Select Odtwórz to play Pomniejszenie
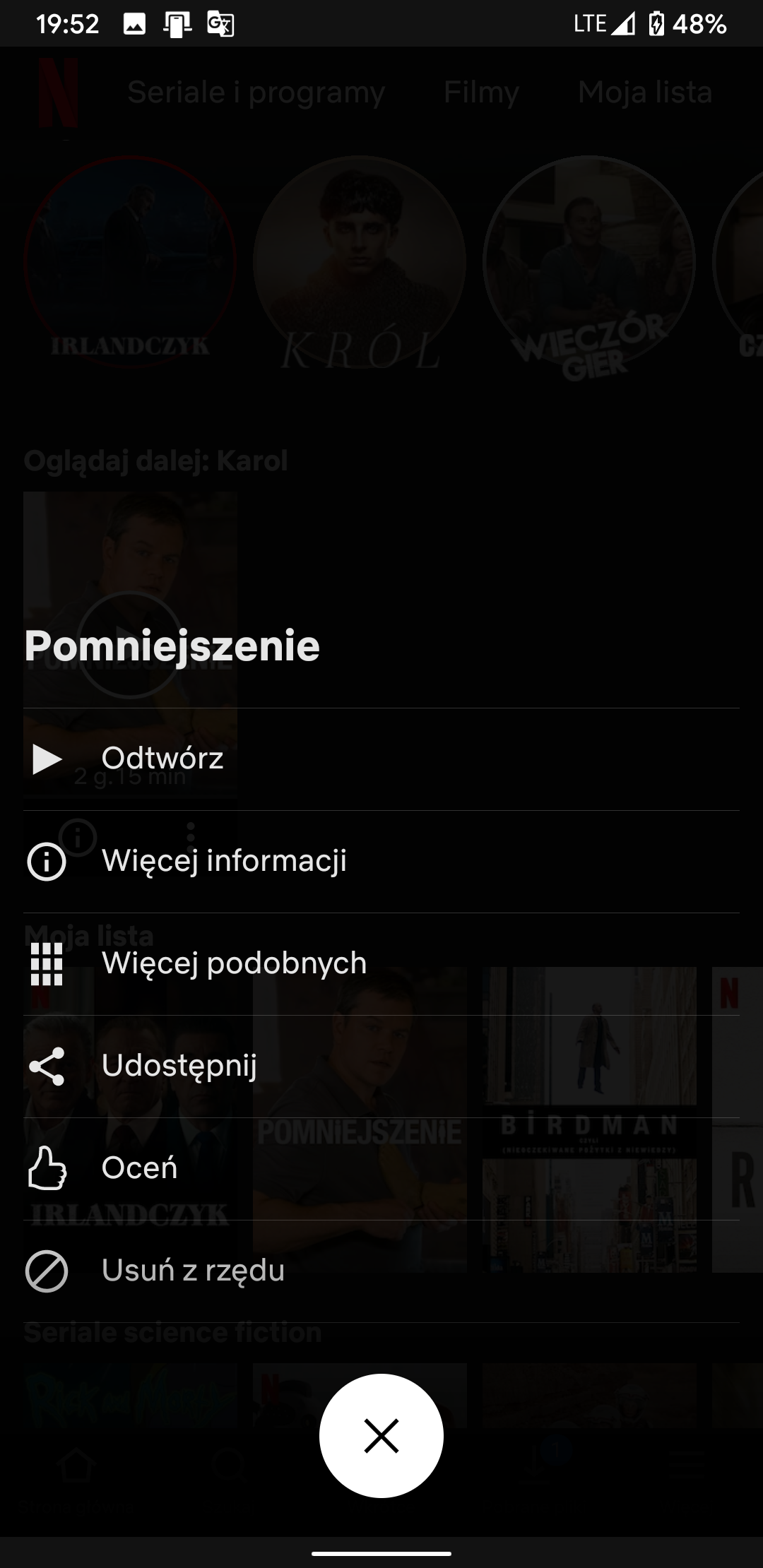 pyautogui.click(x=381, y=759)
